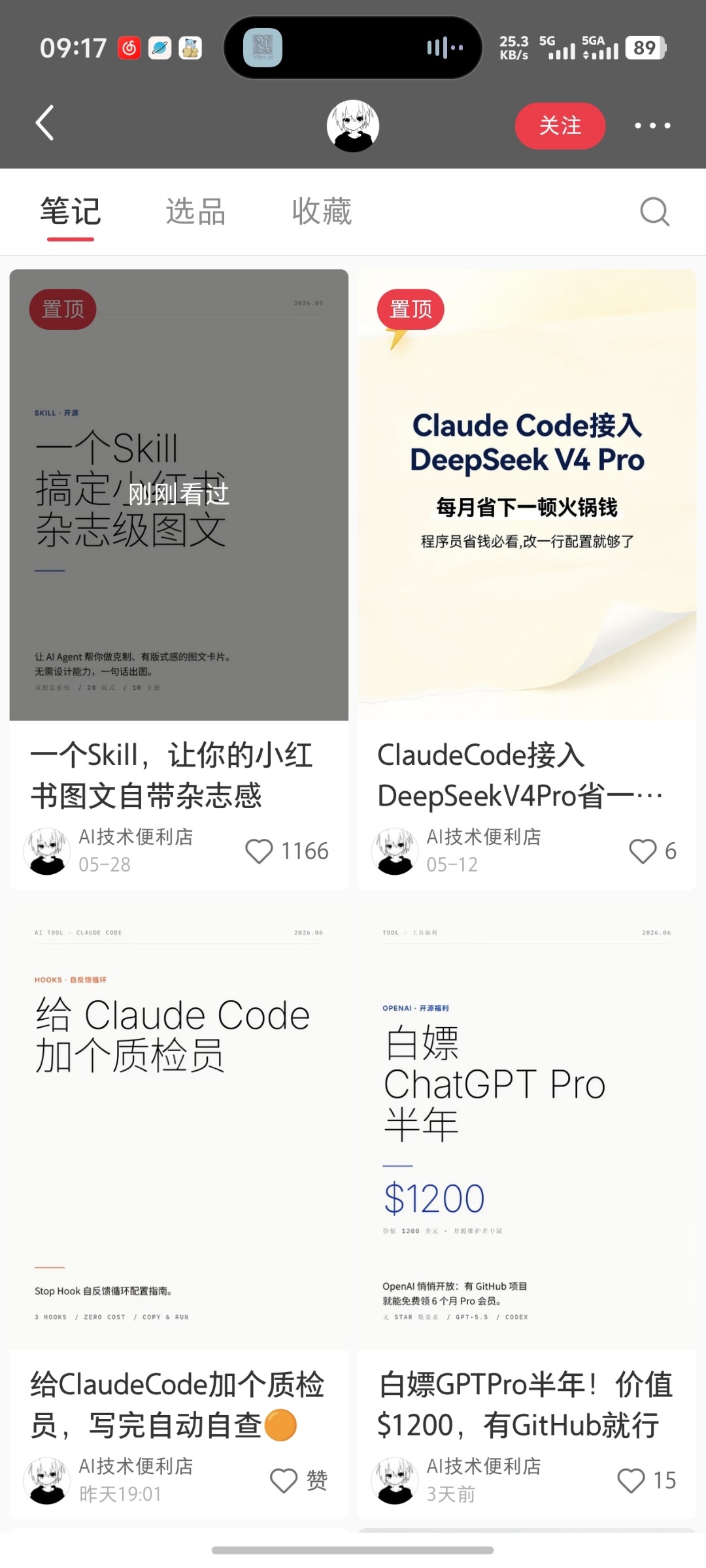Tap the 关注 follow button
The height and width of the screenshot is (1568, 706).
560,125
